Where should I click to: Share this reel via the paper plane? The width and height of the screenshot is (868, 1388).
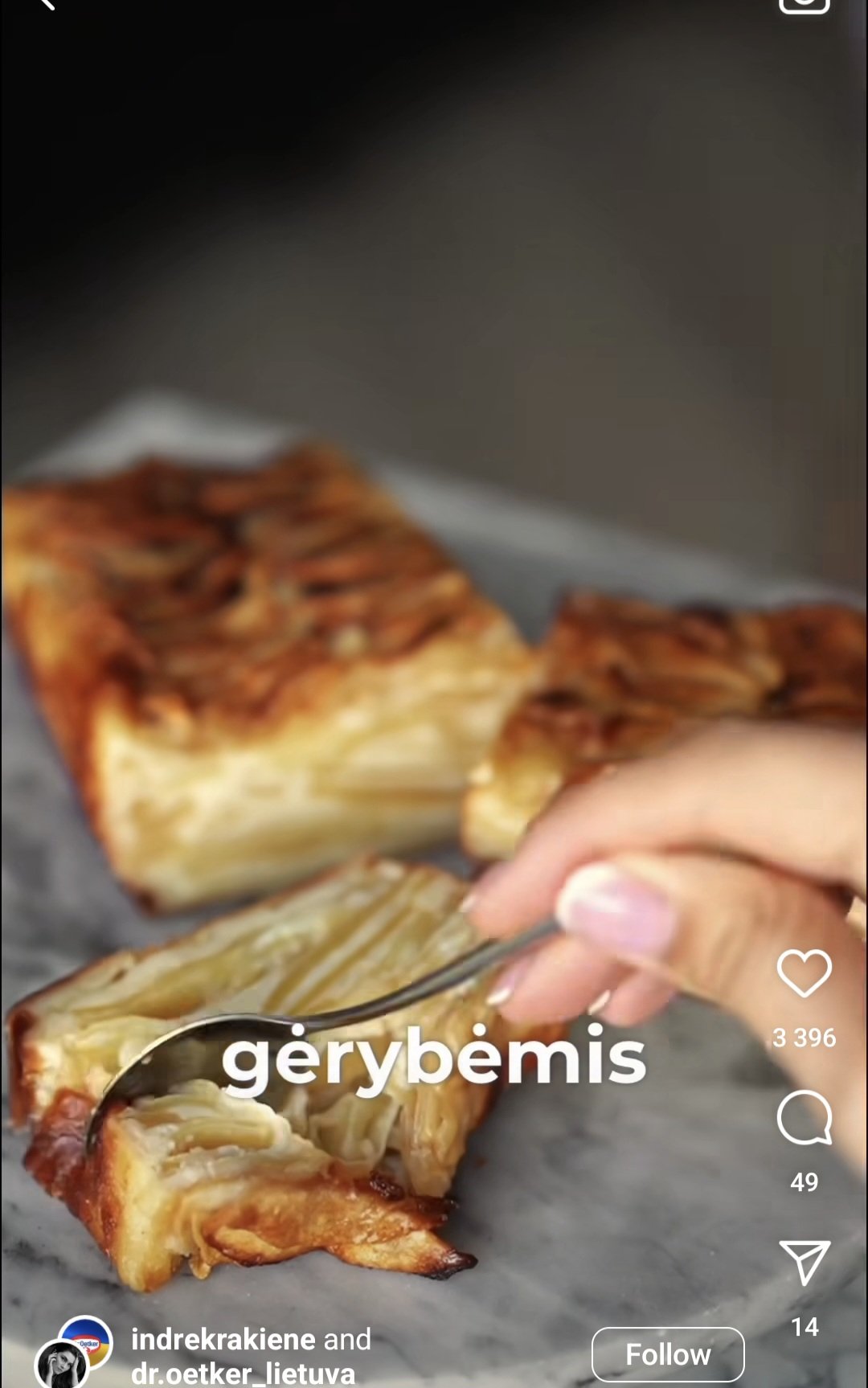coord(804,1263)
